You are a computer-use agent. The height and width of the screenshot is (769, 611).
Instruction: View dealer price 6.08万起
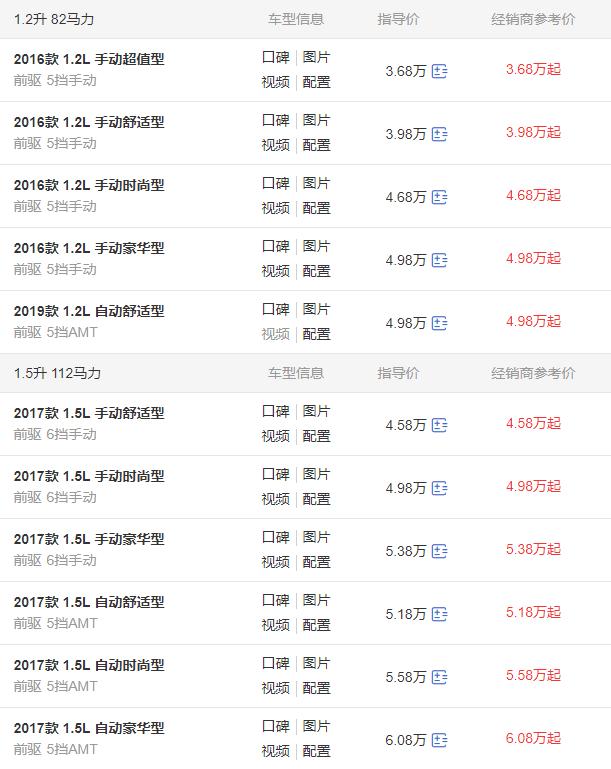coord(533,738)
